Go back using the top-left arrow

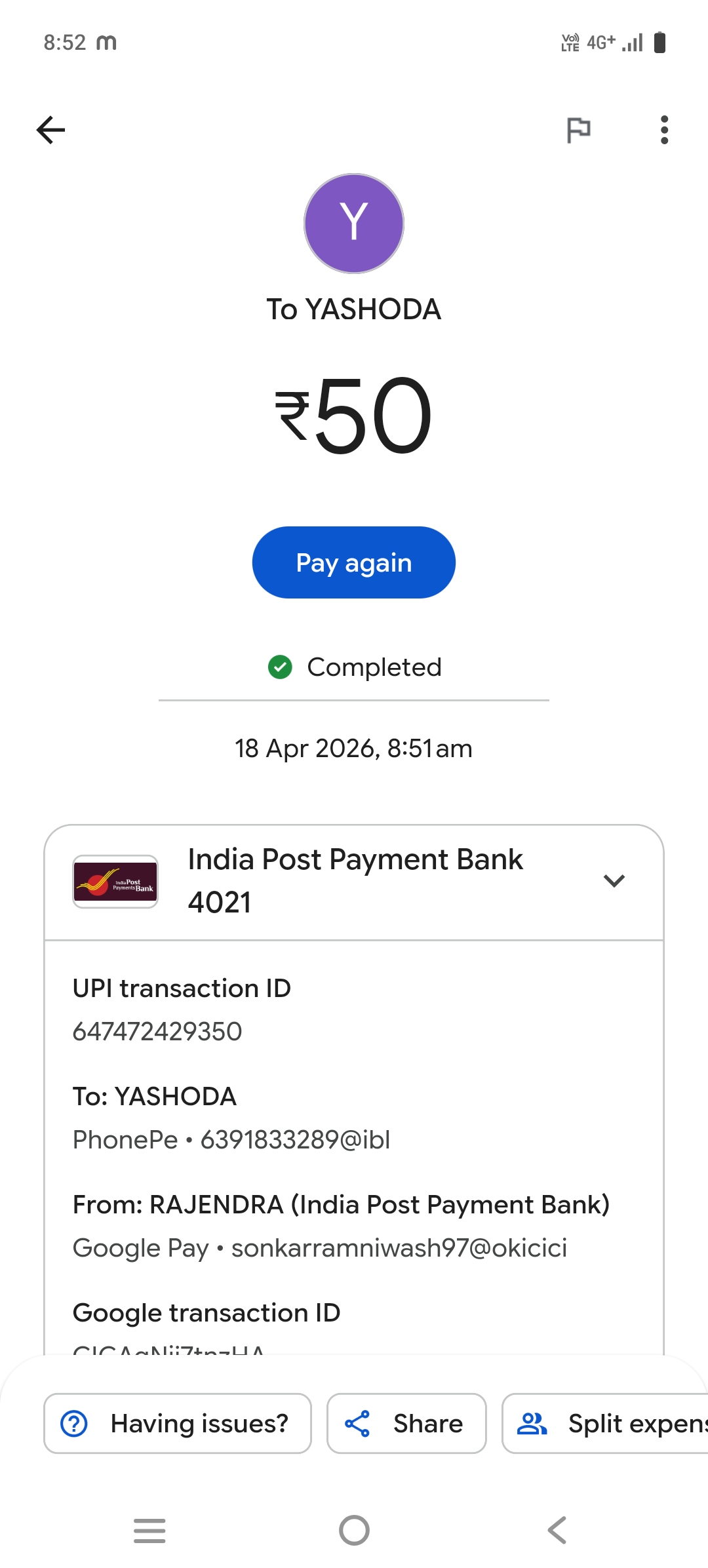point(50,130)
